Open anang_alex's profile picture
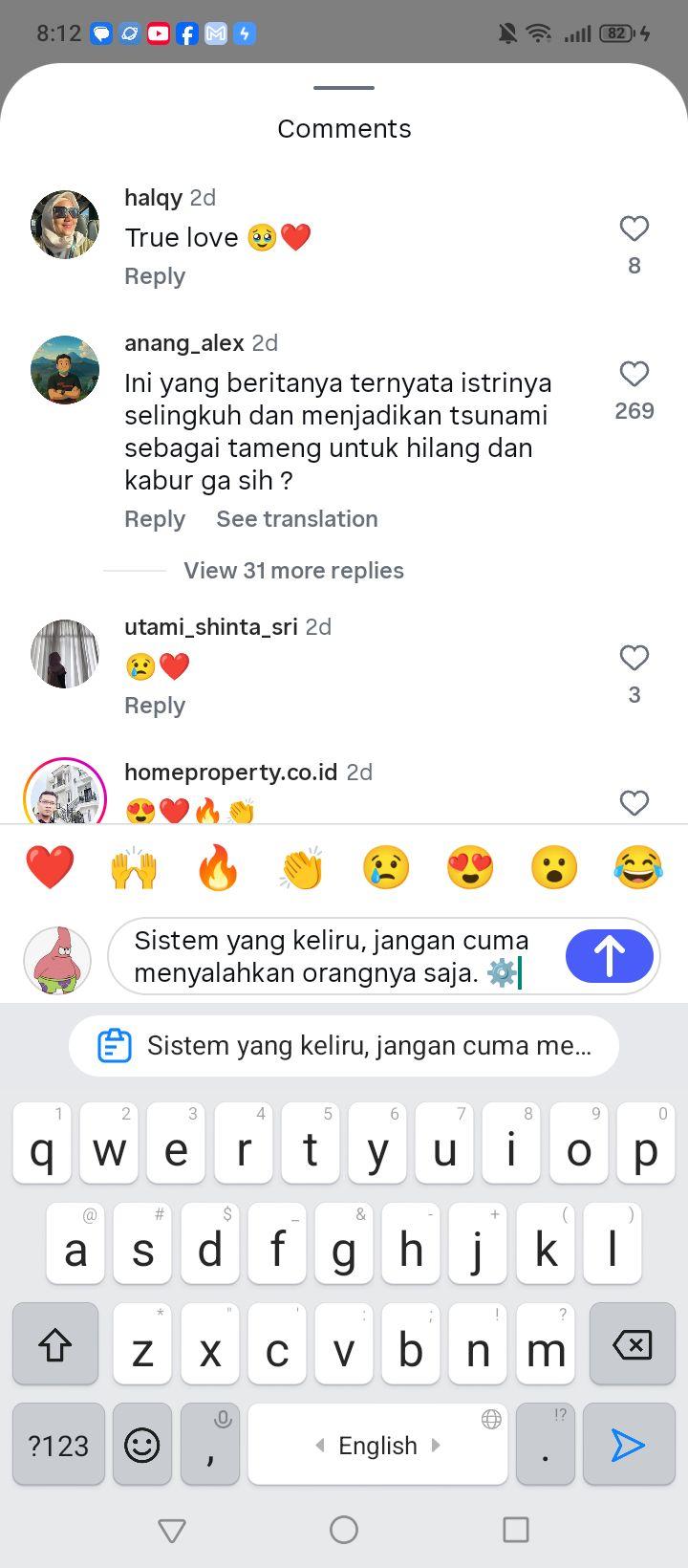This screenshot has width=688, height=1568. [x=65, y=370]
